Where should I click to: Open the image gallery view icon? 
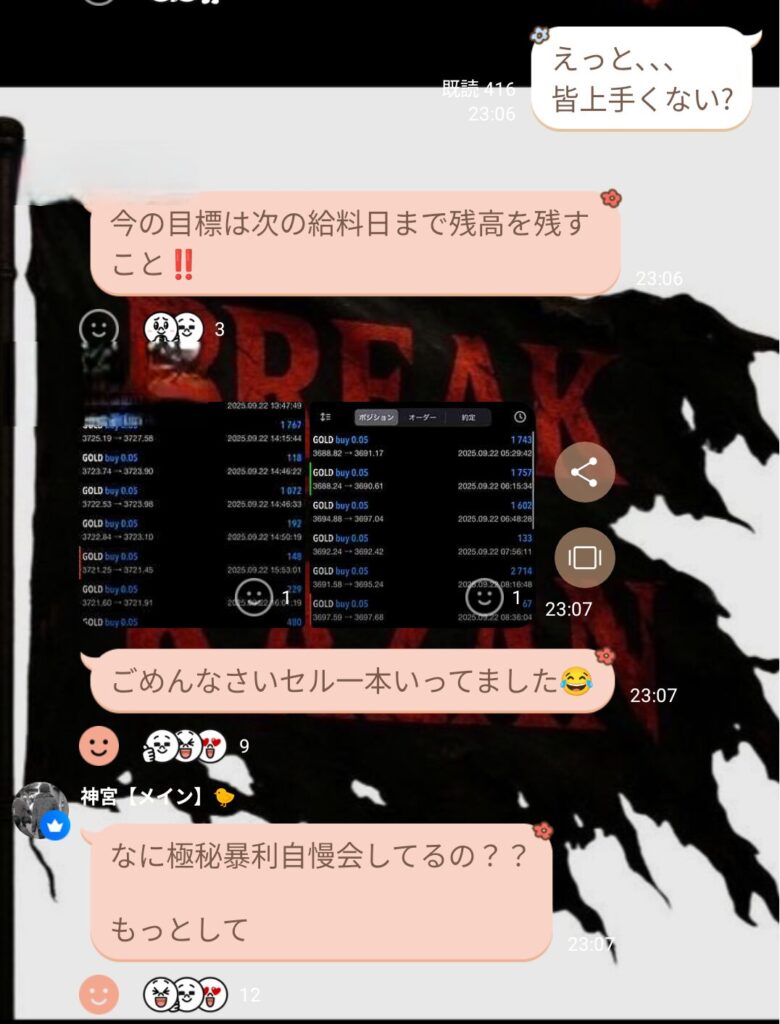point(584,558)
